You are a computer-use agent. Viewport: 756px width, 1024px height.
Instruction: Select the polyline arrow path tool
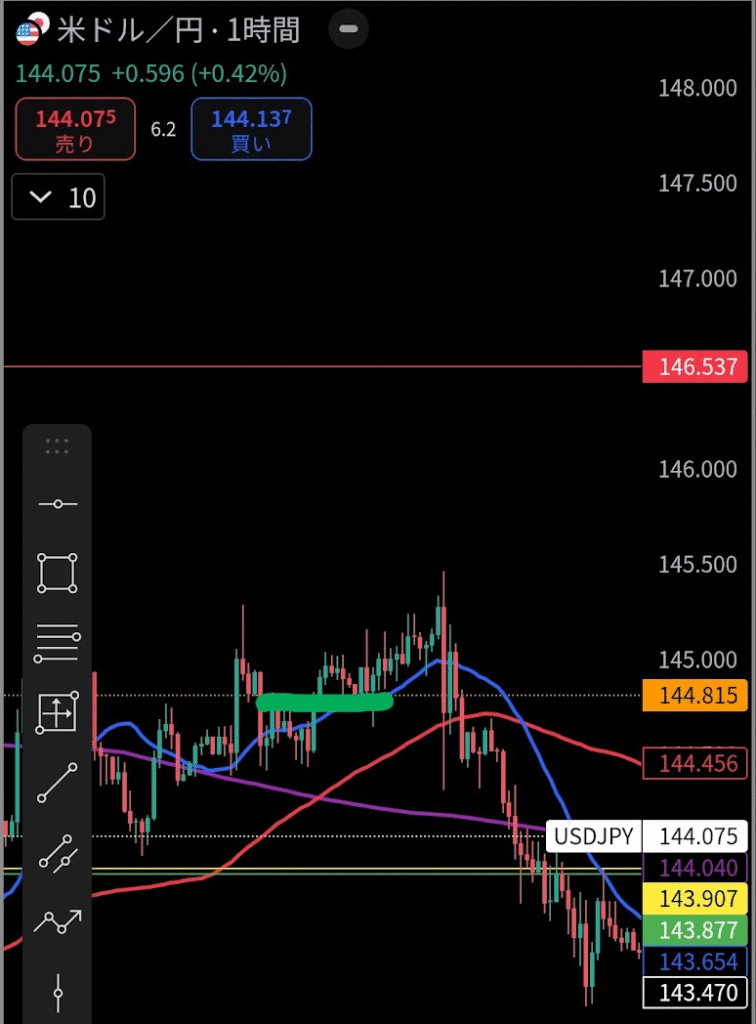point(57,922)
